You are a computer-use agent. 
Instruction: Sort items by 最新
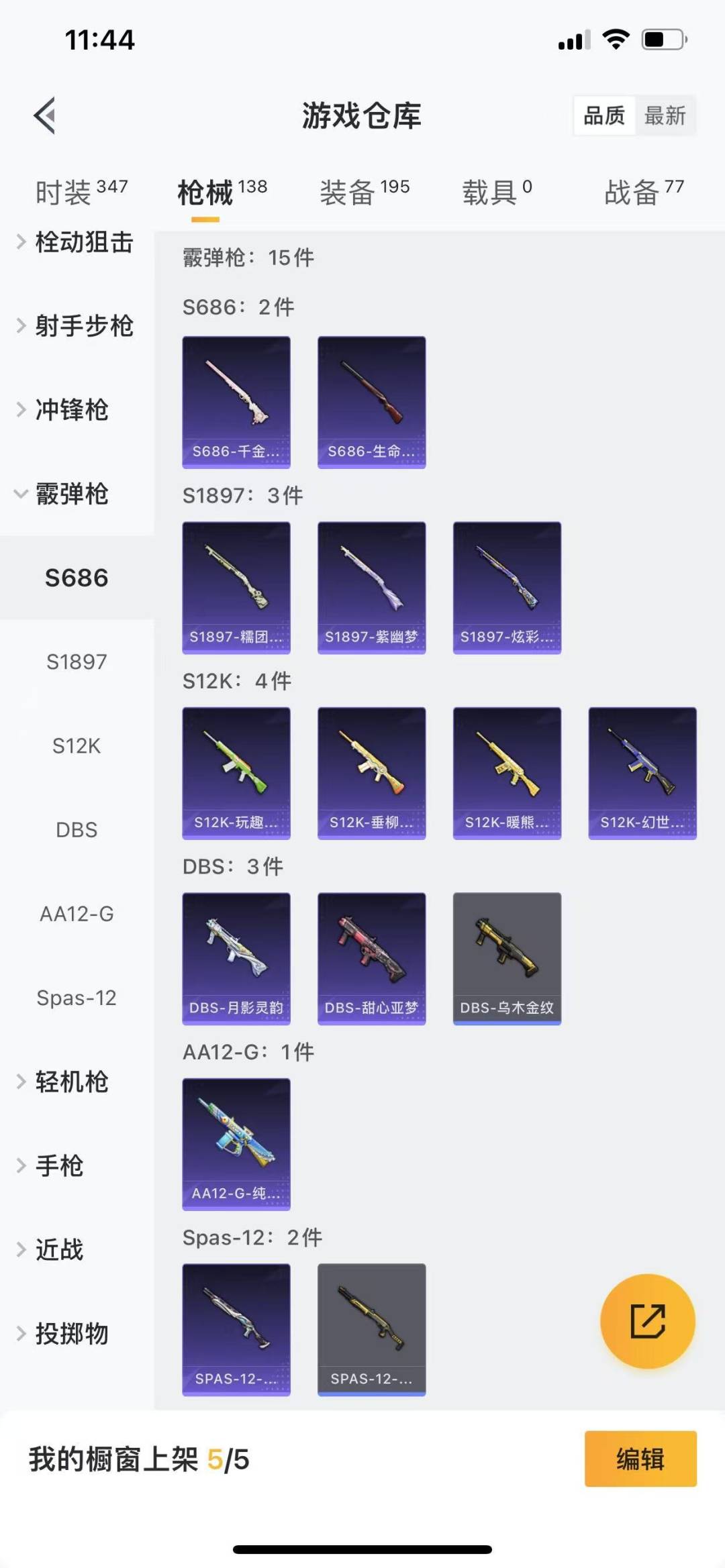(665, 115)
